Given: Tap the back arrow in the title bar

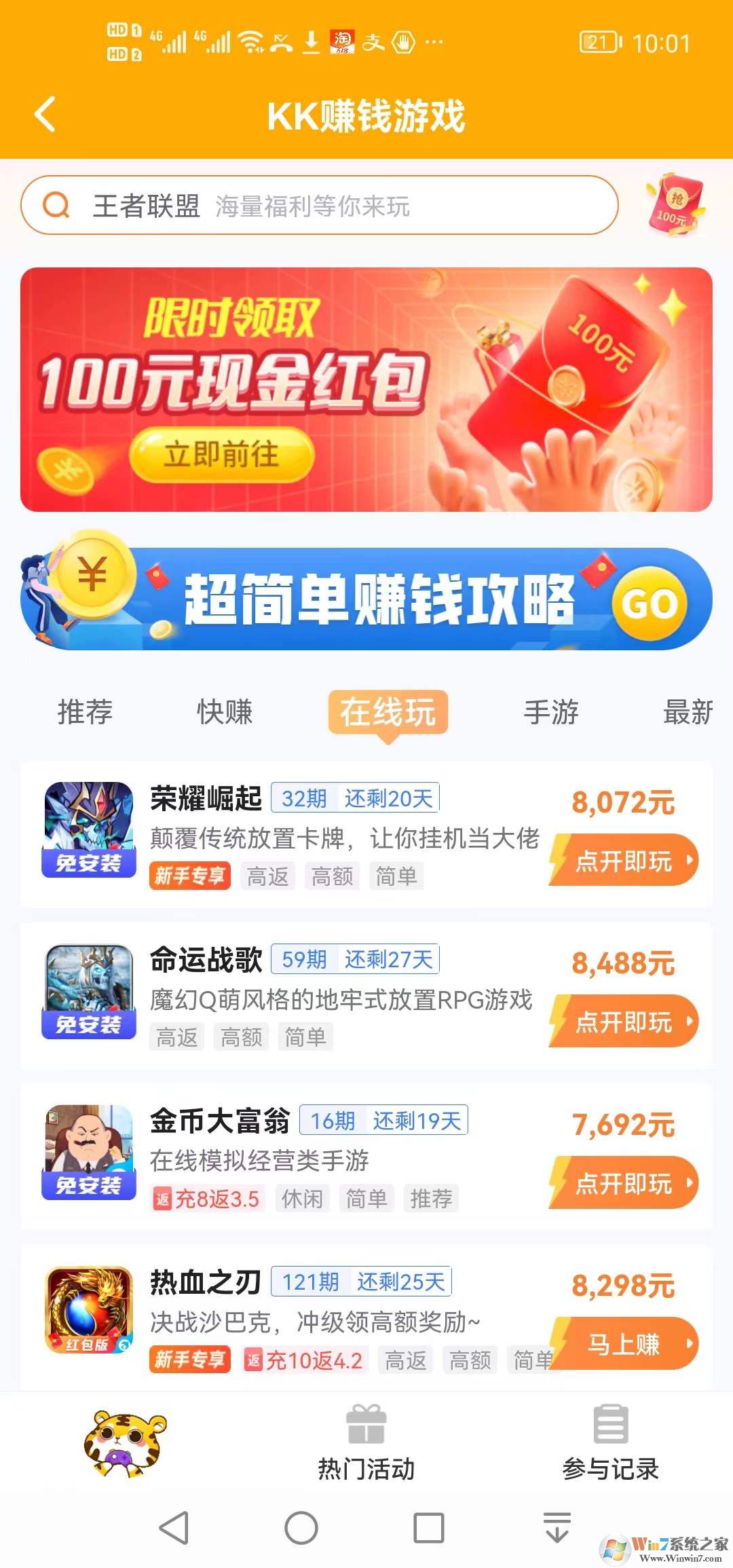Looking at the screenshot, I should (45, 114).
